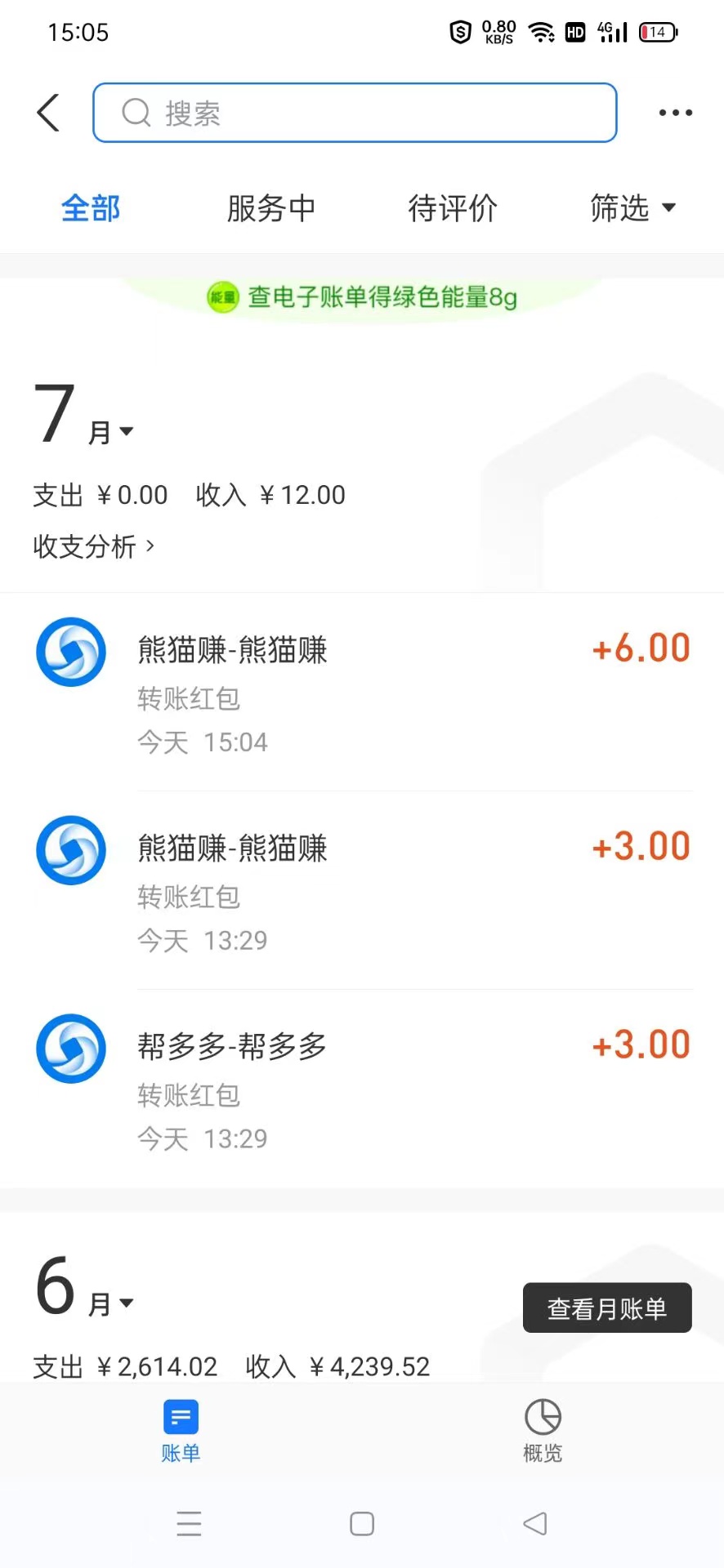Go back using the top-left arrow

click(x=49, y=113)
